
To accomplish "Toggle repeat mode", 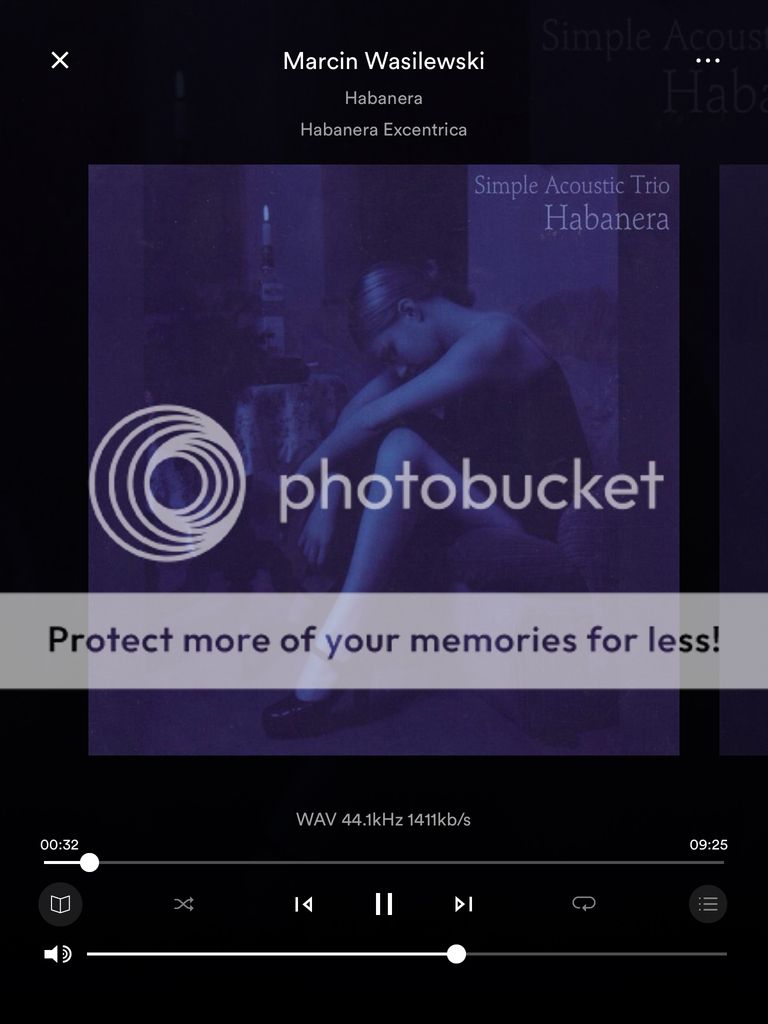I will pos(583,904).
